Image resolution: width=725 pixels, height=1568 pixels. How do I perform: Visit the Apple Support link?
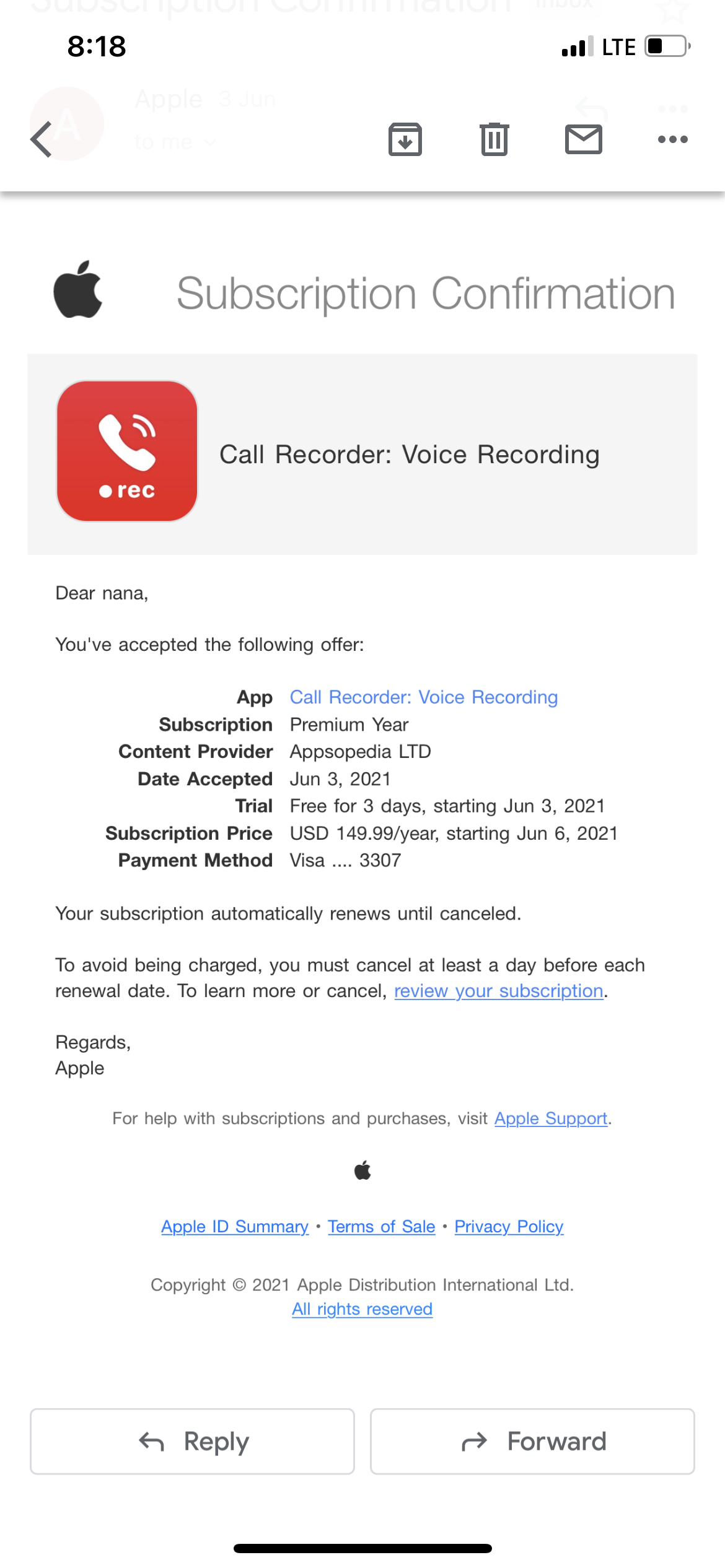(x=550, y=1118)
